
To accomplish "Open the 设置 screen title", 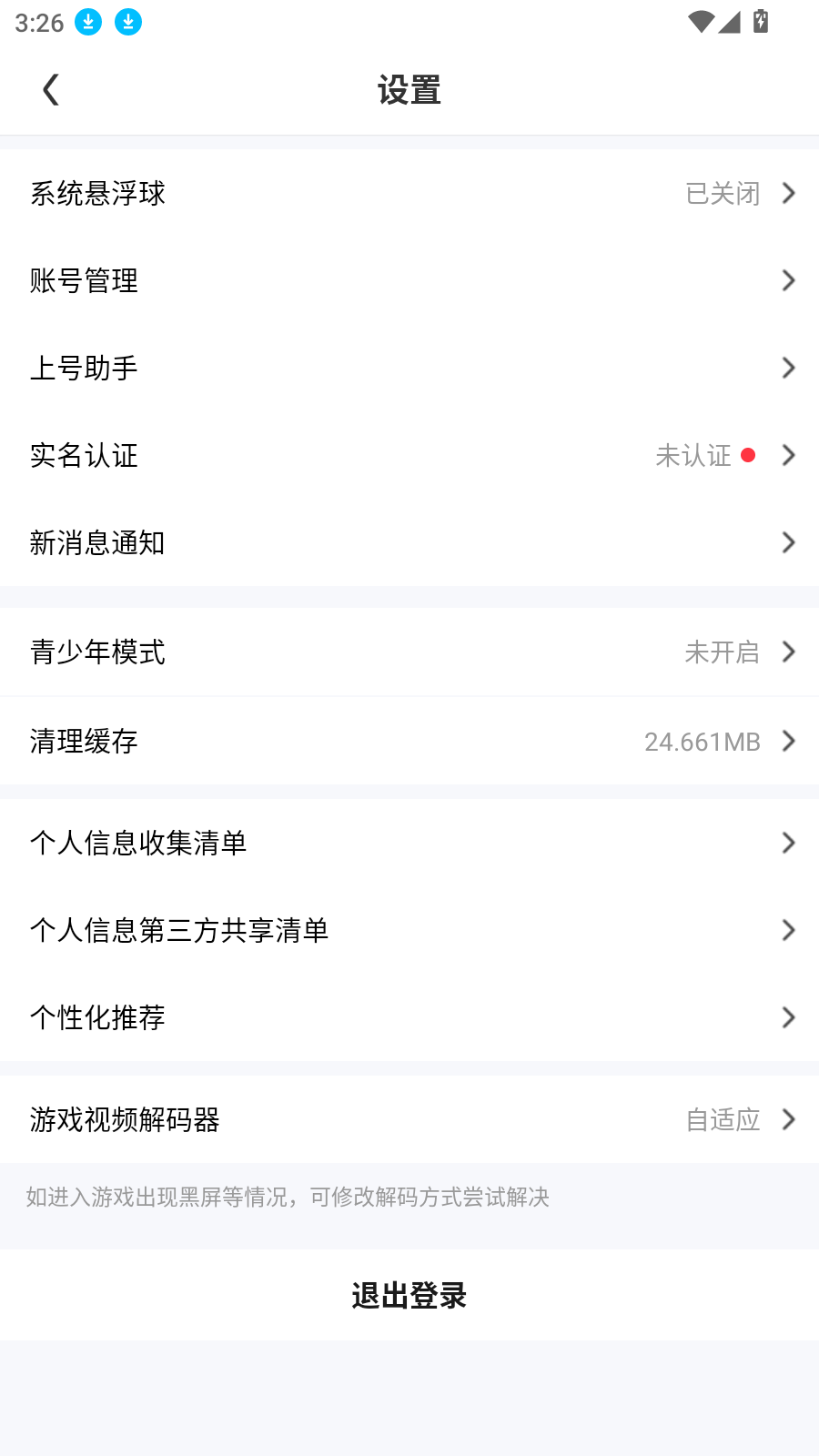I will 409,89.
